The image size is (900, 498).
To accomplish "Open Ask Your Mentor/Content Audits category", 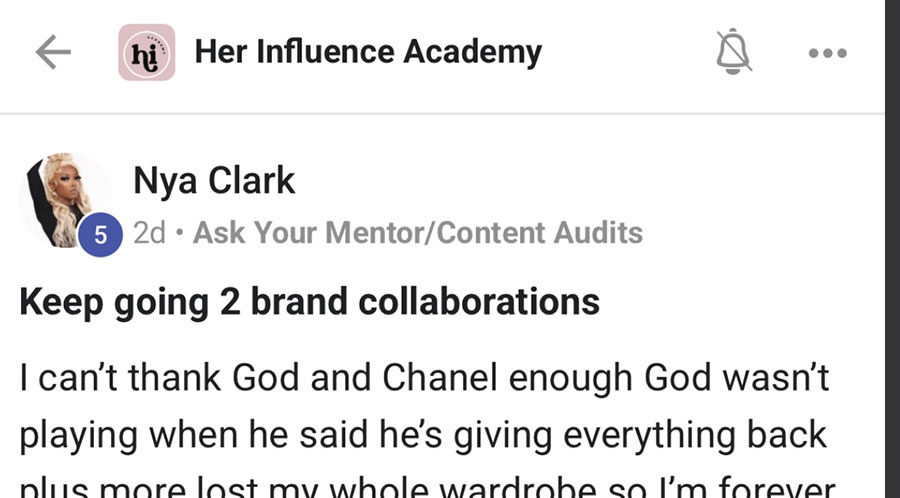I will tap(417, 233).
